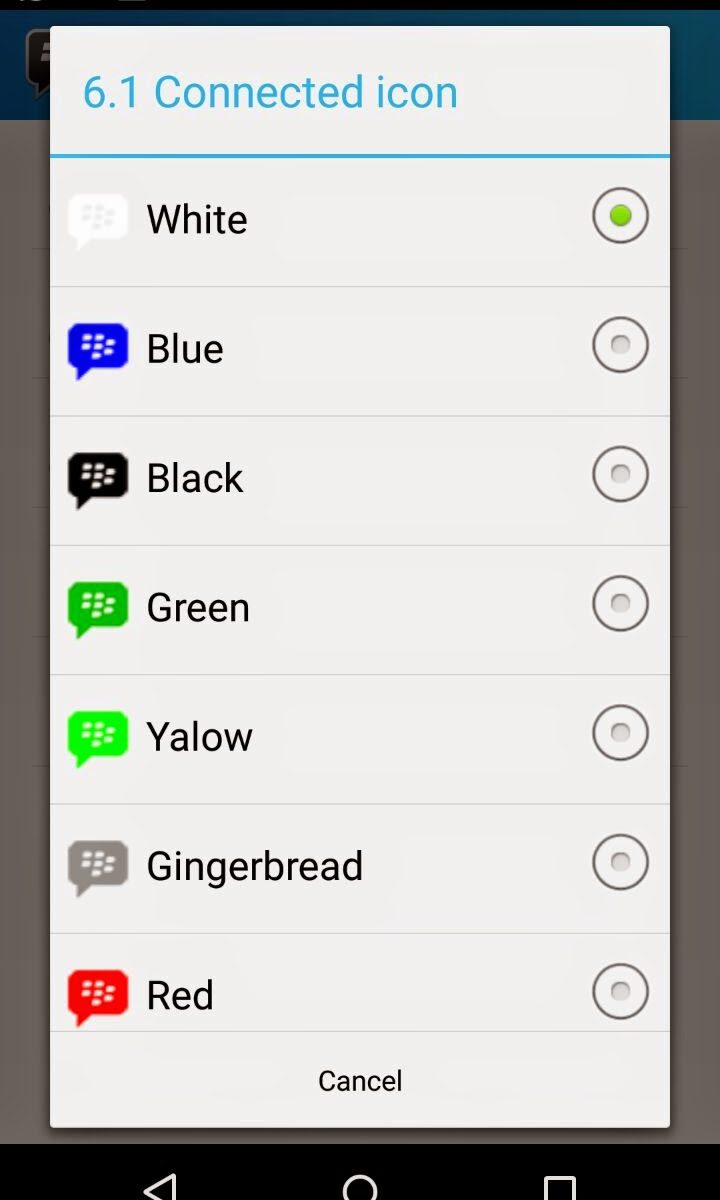Image resolution: width=720 pixels, height=1200 pixels.
Task: Choose the Blue connected icon
Action: [x=360, y=351]
